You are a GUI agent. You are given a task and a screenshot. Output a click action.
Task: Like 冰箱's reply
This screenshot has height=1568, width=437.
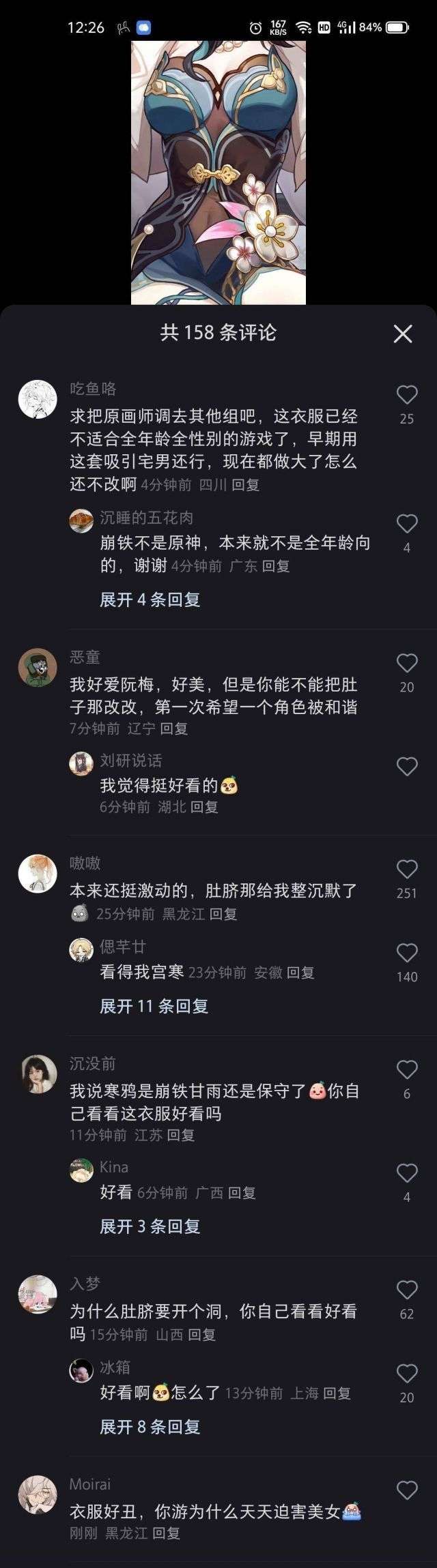pyautogui.click(x=407, y=1374)
